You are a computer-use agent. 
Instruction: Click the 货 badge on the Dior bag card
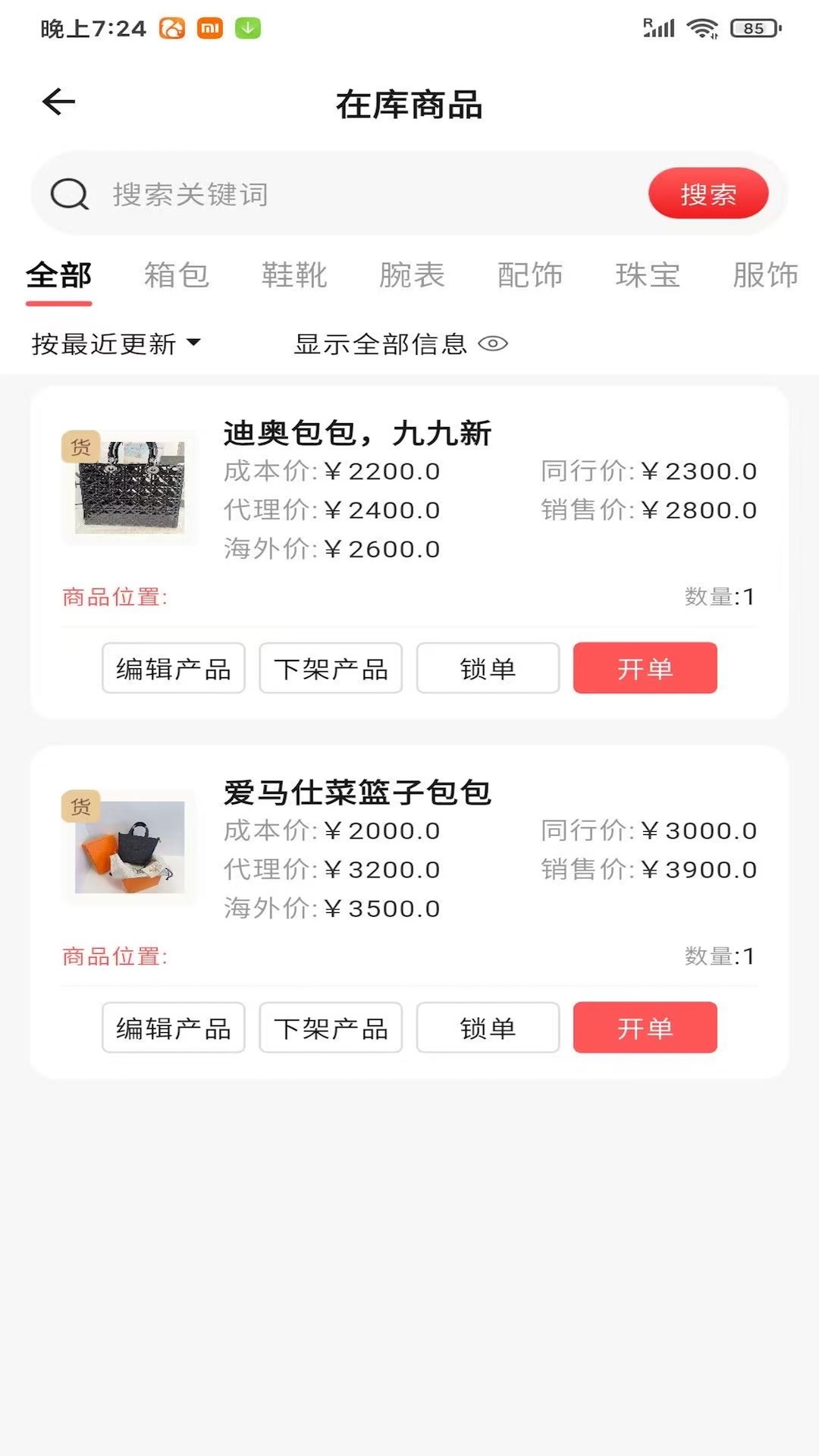(x=81, y=447)
